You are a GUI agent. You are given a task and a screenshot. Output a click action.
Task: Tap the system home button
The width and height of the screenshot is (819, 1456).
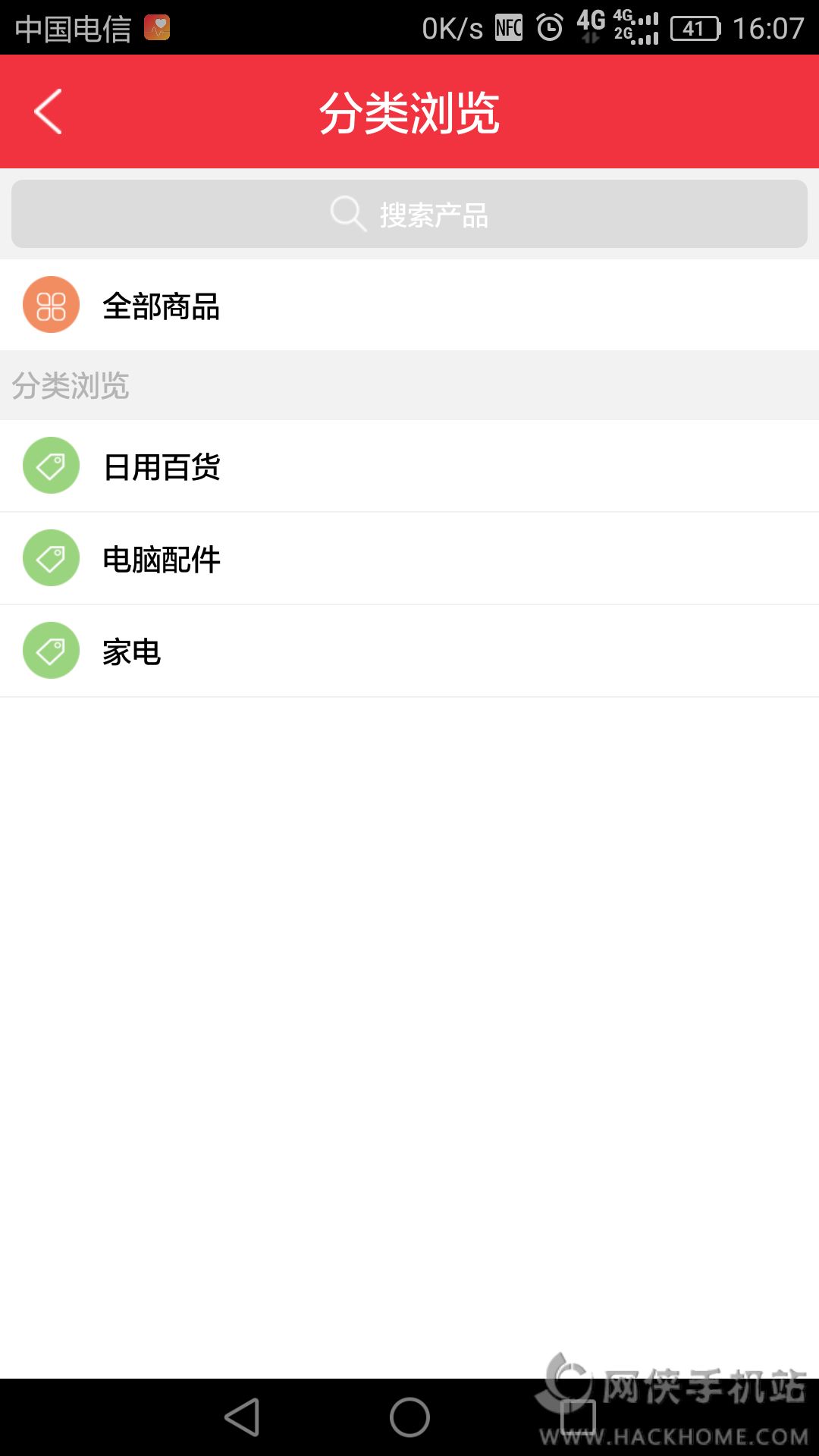[x=409, y=1417]
